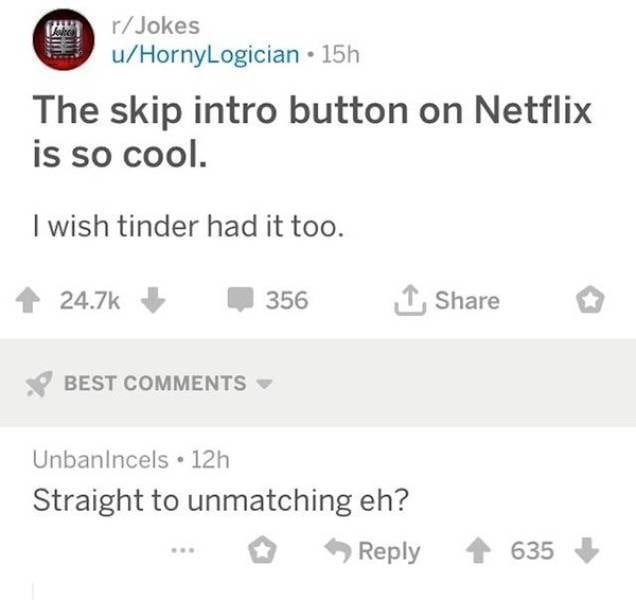Open UnbanIncels' profile
636x600 pixels.
(101, 460)
